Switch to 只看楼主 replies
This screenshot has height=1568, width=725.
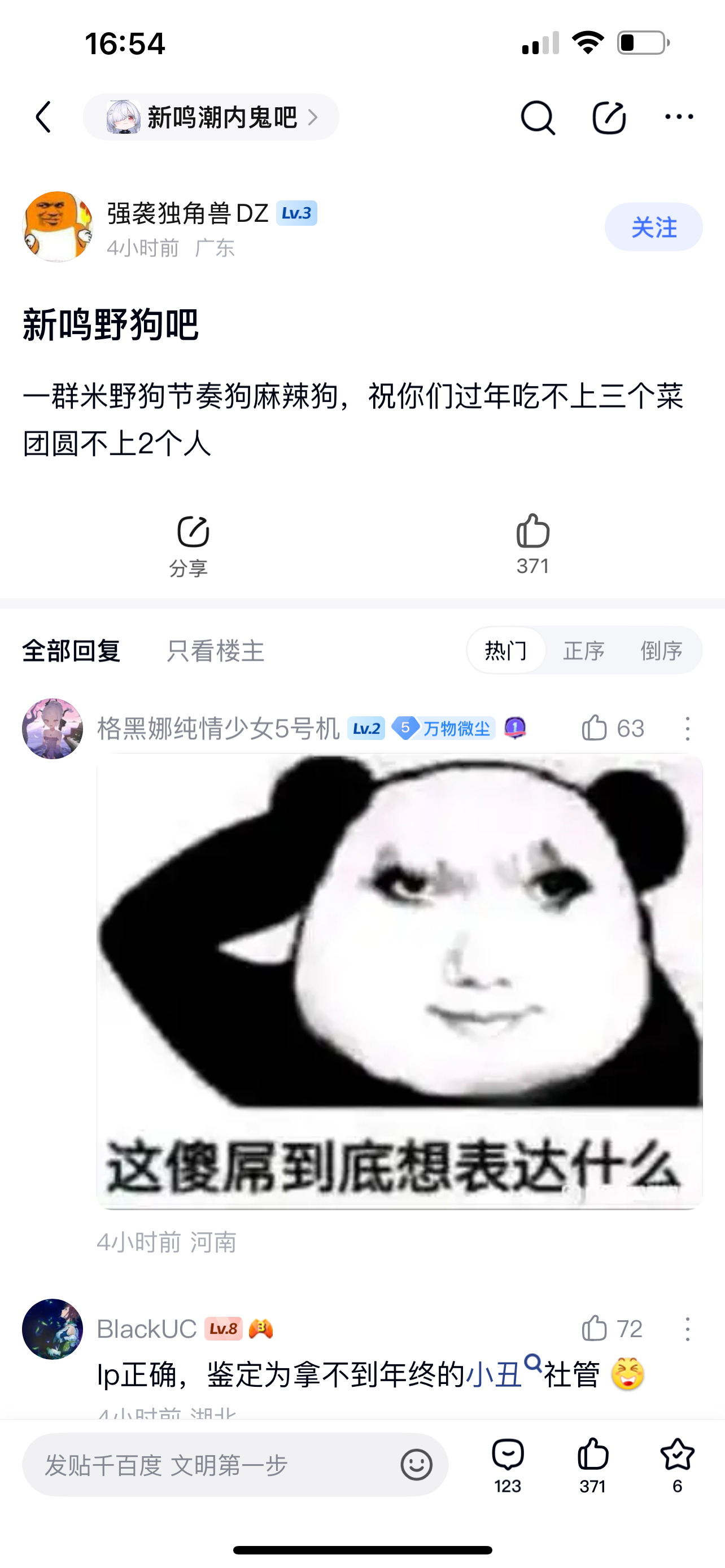click(x=215, y=651)
